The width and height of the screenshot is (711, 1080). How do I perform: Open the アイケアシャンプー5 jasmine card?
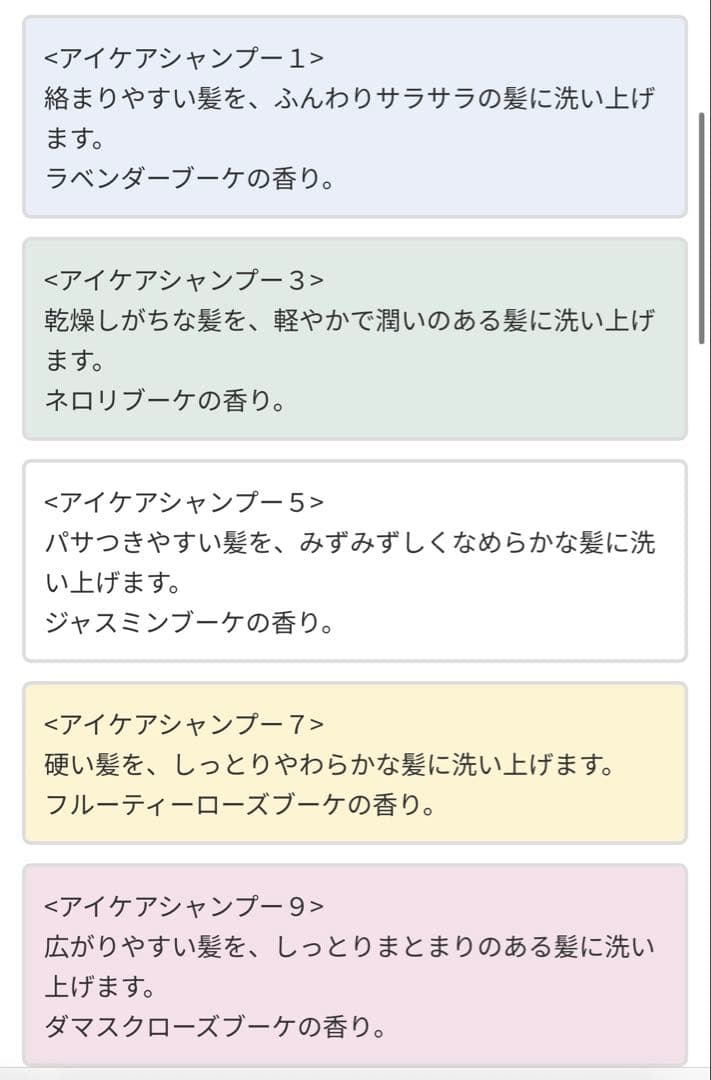[355, 561]
